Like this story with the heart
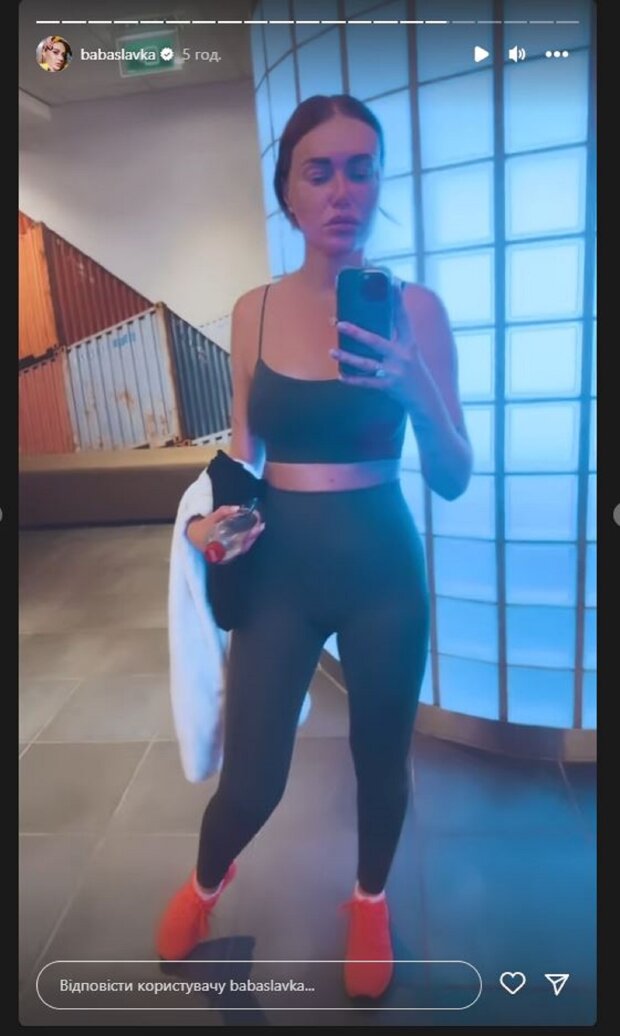This screenshot has height=1036, width=620. pos(512,983)
